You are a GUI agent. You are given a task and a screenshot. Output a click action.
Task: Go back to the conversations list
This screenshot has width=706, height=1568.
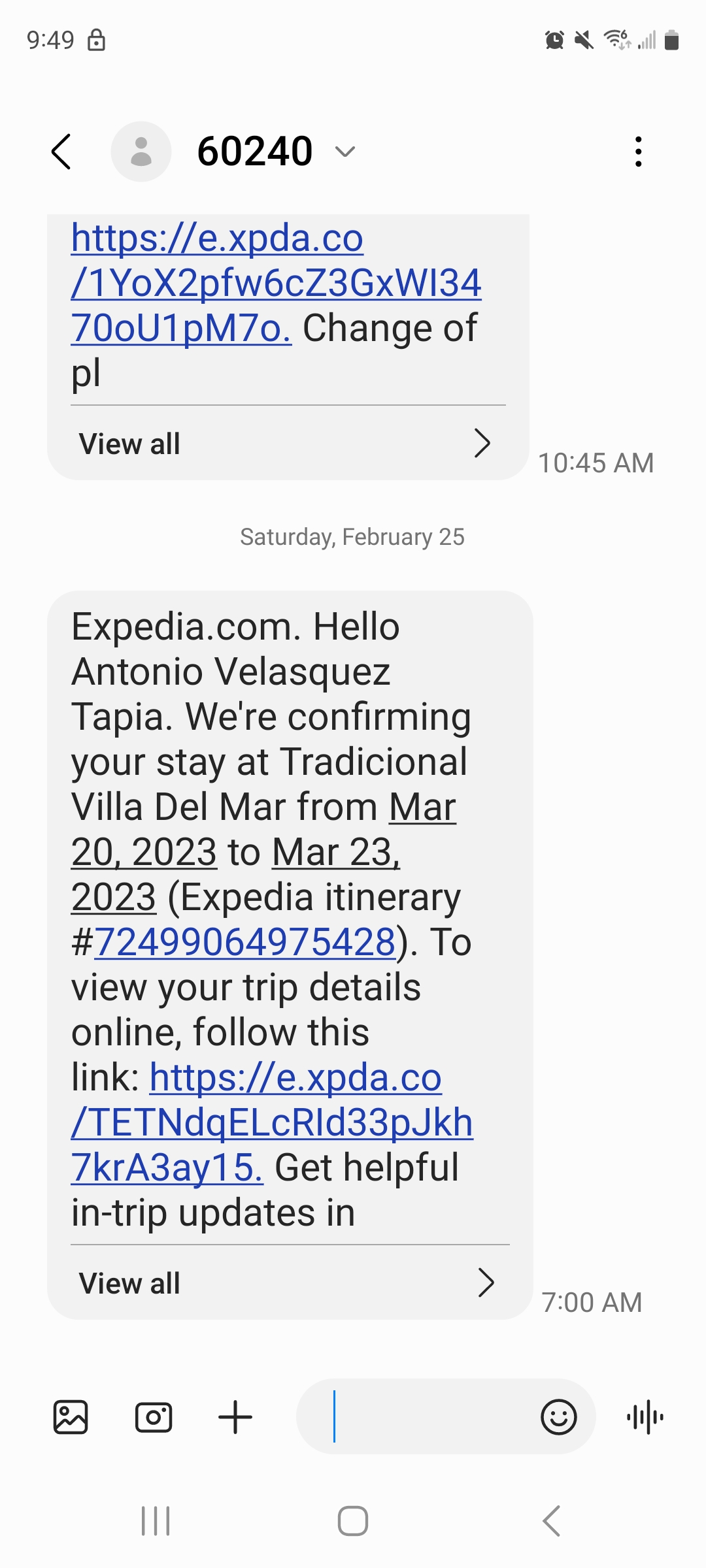coord(61,152)
